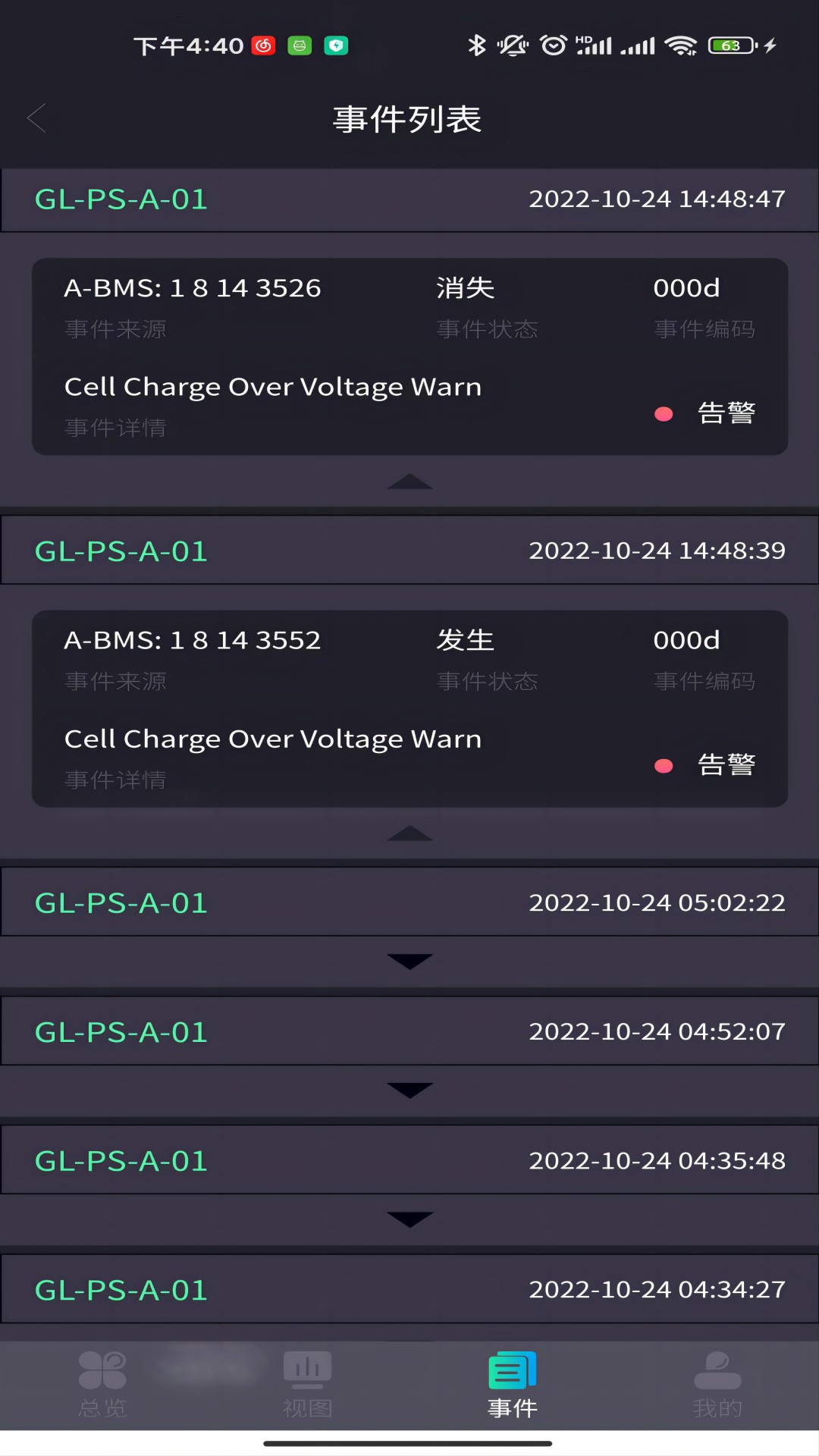
Task: Select the 事件 tab
Action: click(513, 1385)
